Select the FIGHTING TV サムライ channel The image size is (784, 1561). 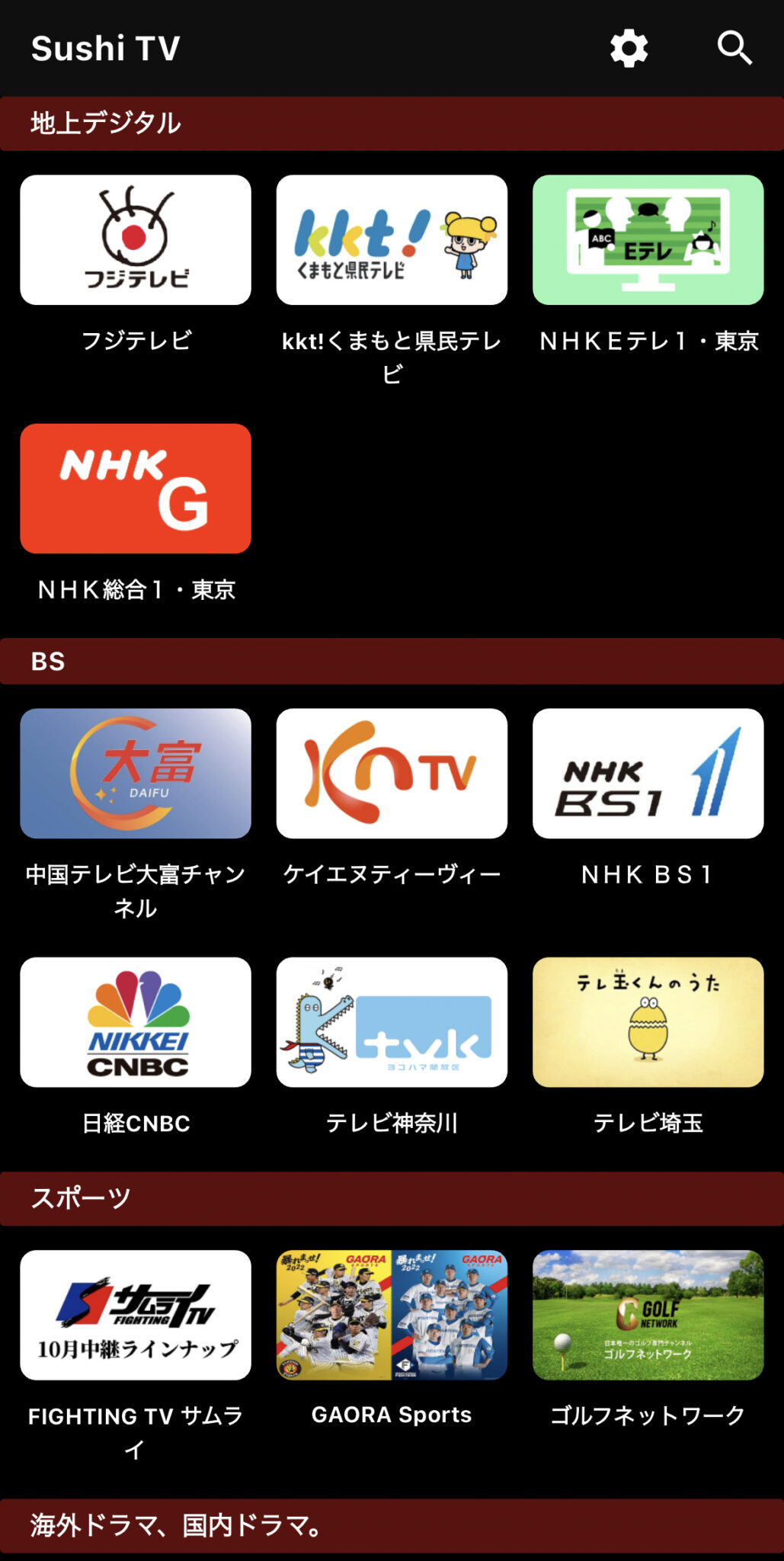(135, 1314)
